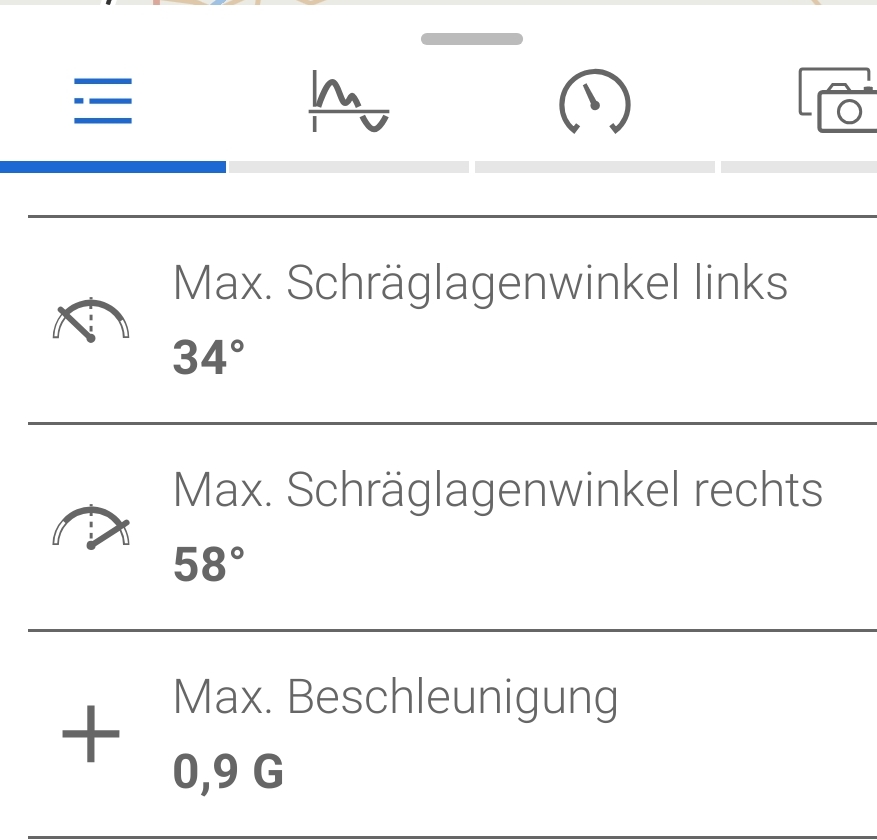Screen dimensions: 877x840
Task: Open the photos camera tab
Action: (838, 102)
